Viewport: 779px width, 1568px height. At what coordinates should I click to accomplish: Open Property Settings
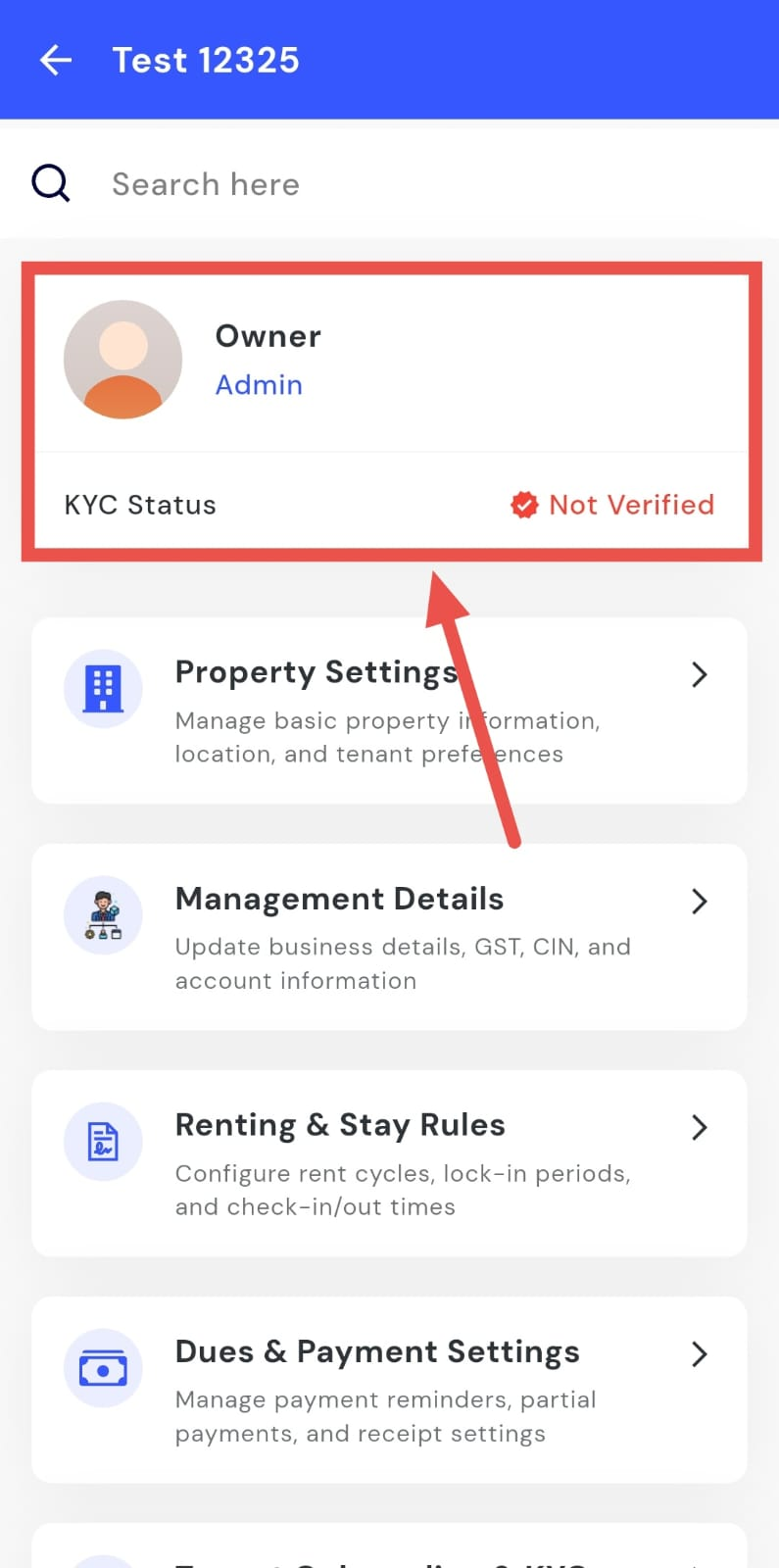pyautogui.click(x=389, y=710)
